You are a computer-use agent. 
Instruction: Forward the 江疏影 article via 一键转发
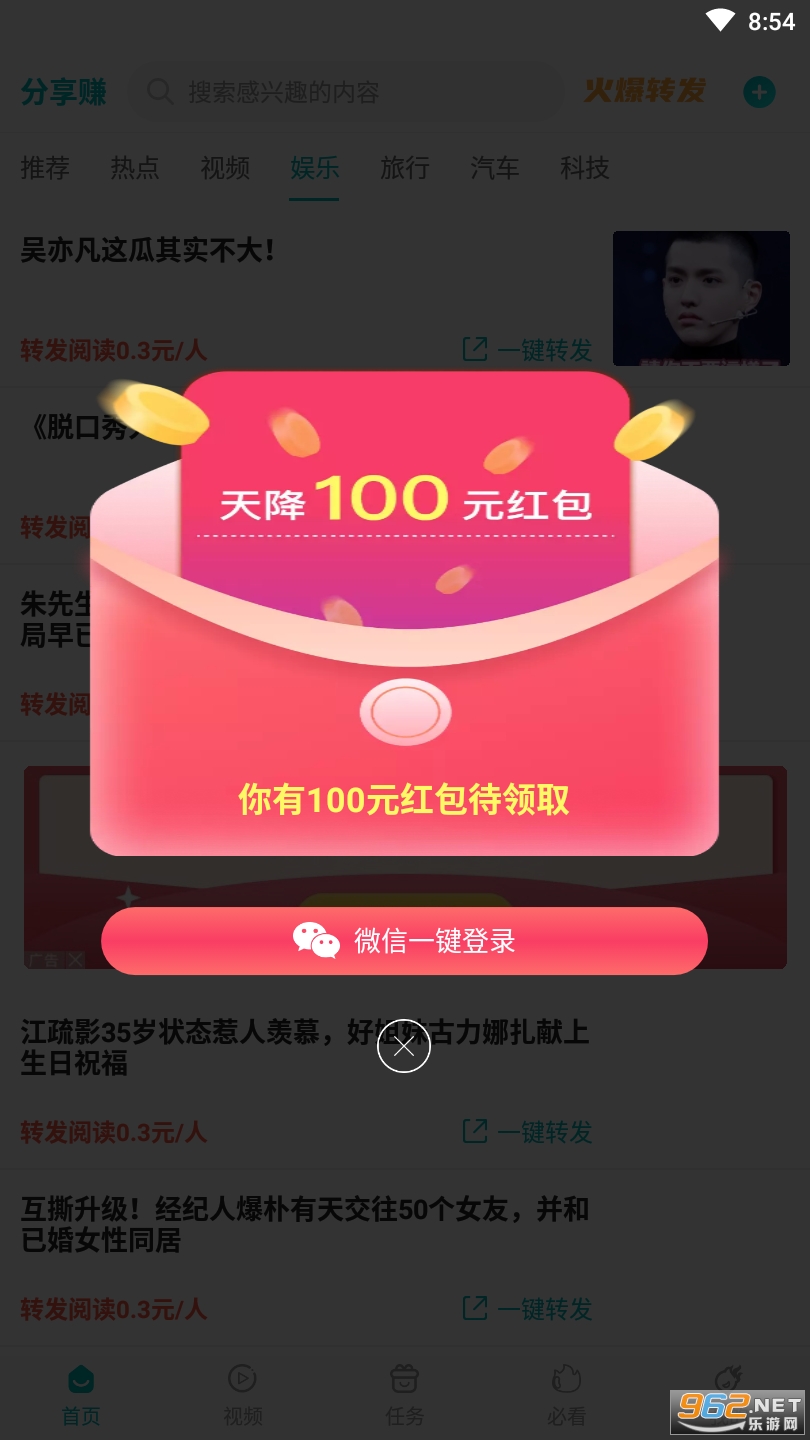point(528,1132)
